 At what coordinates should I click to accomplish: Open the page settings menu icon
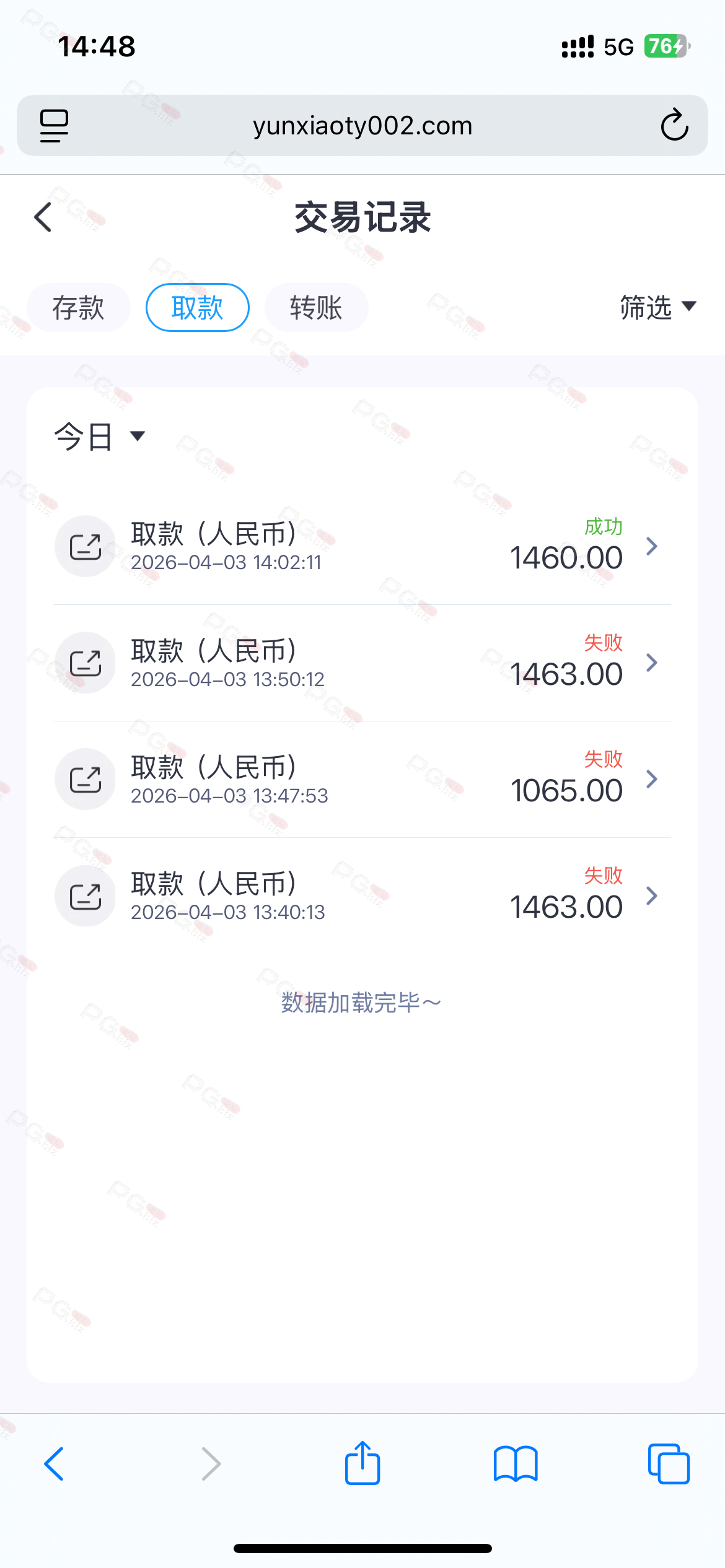point(55,126)
